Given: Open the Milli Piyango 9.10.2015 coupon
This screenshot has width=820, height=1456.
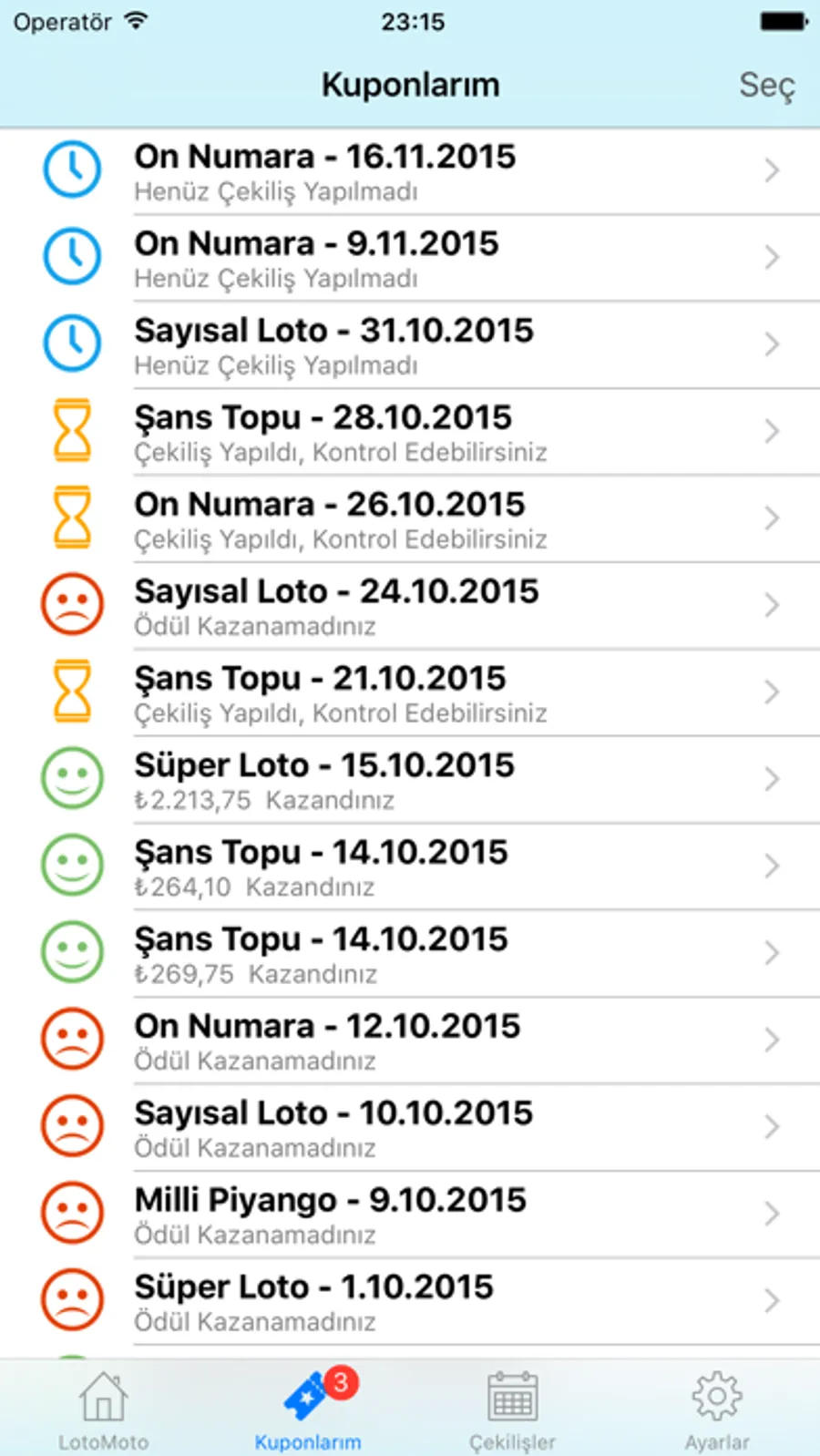Looking at the screenshot, I should pos(410,1215).
